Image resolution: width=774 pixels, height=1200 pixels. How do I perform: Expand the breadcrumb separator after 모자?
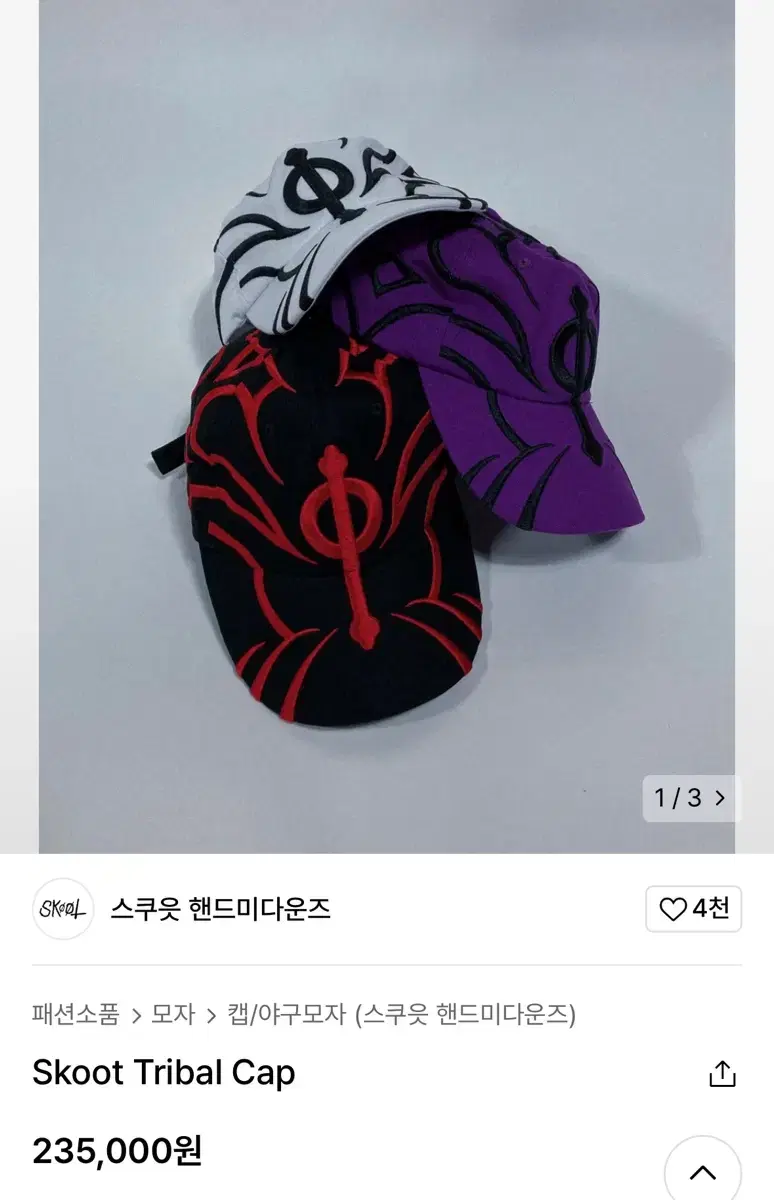point(208,1014)
